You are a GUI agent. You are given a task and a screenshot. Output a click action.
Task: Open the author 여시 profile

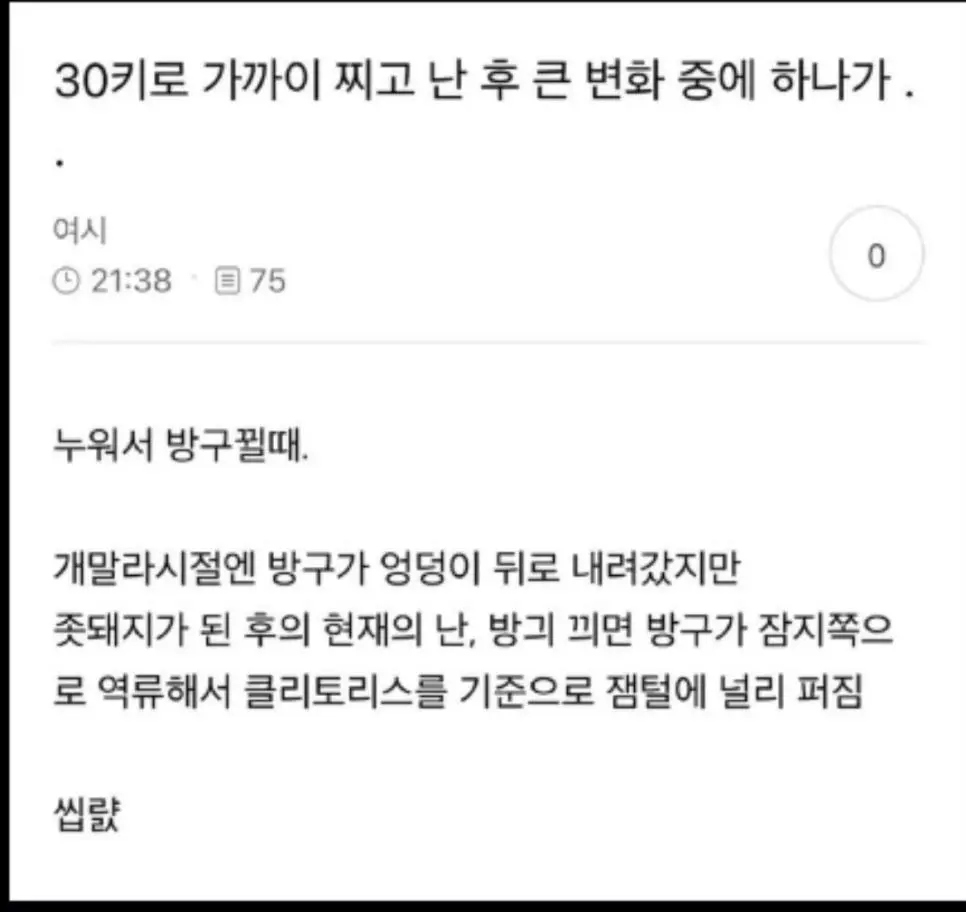[79, 231]
